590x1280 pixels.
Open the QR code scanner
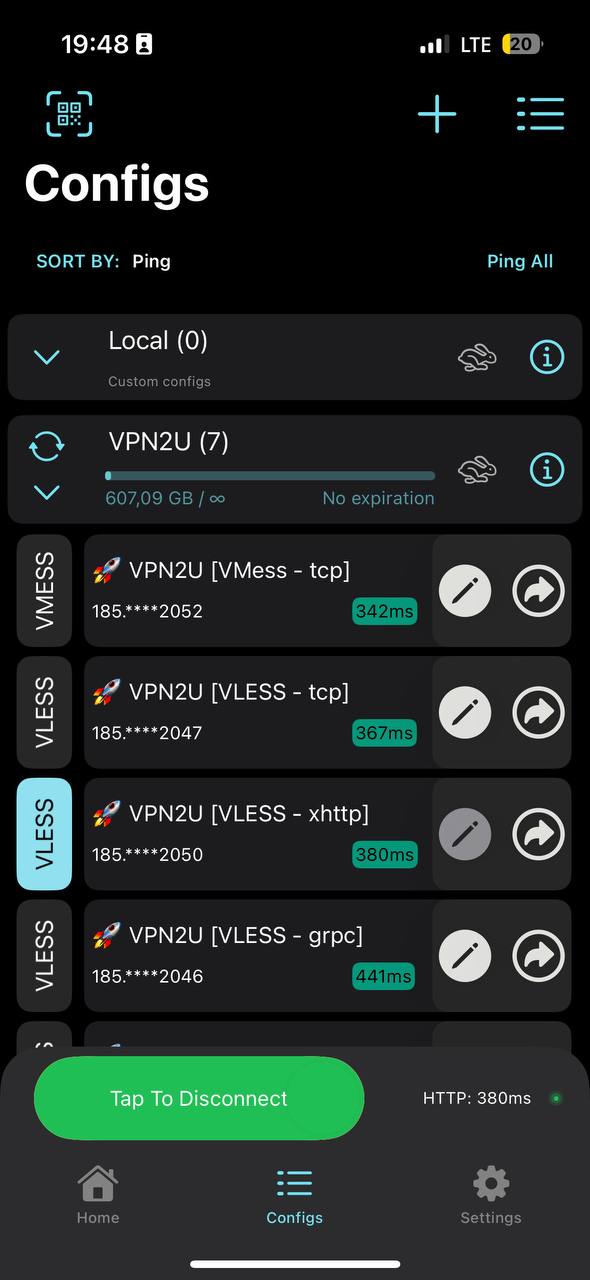(69, 113)
